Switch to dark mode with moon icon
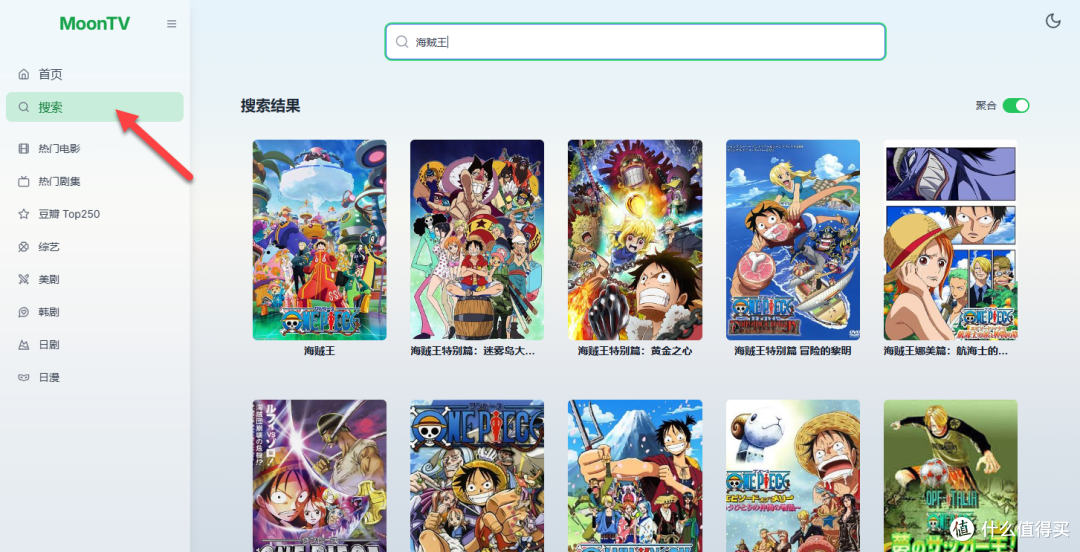1080x552 pixels. coord(1052,21)
